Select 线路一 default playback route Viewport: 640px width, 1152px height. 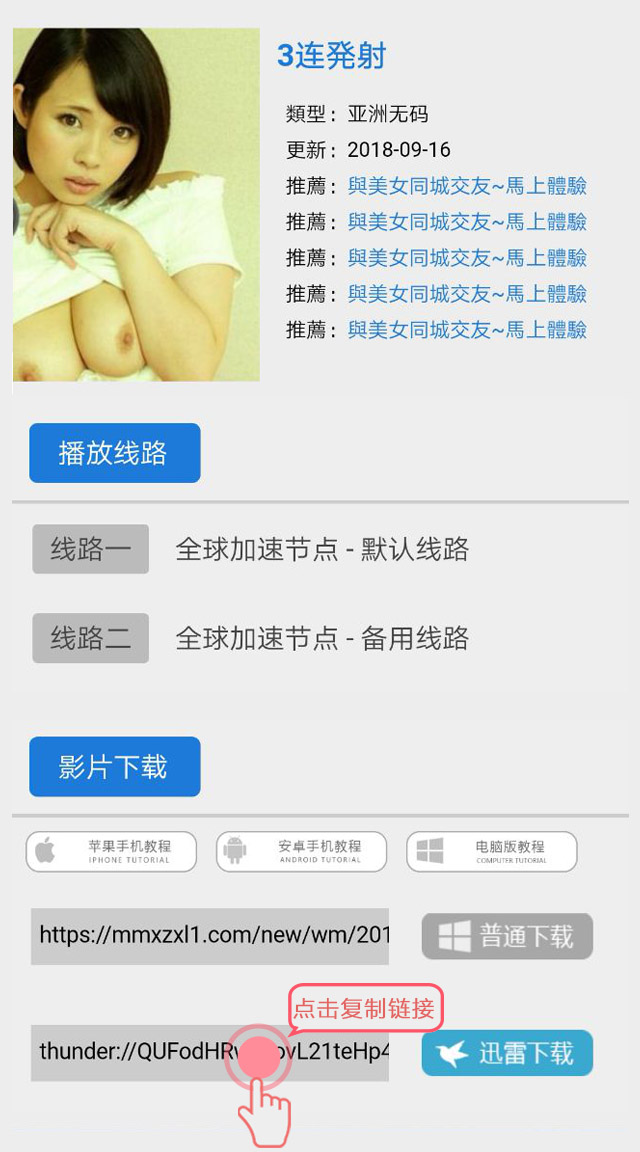pyautogui.click(x=90, y=549)
